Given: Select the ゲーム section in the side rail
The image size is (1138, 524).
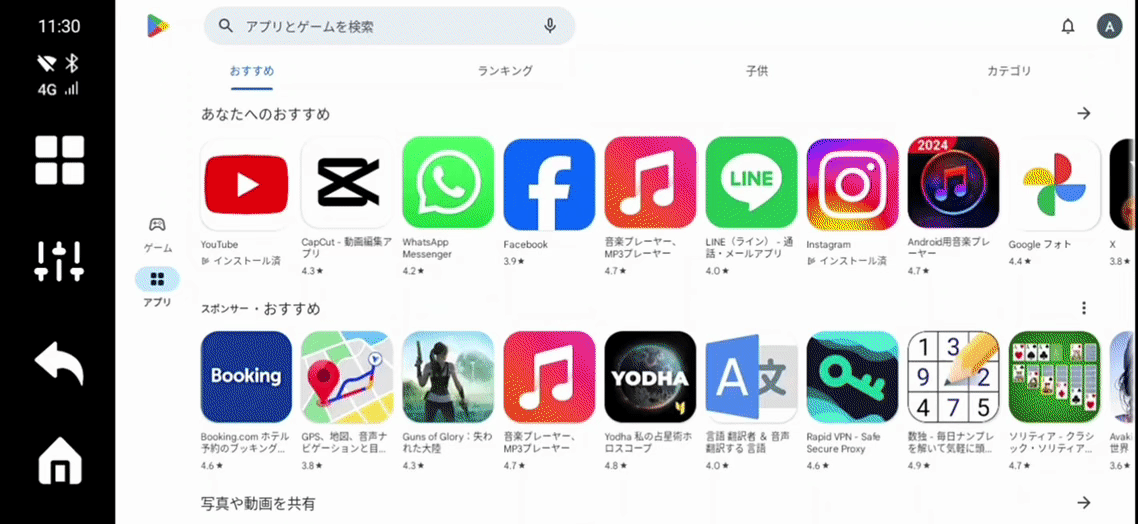Looking at the screenshot, I should click(x=157, y=233).
